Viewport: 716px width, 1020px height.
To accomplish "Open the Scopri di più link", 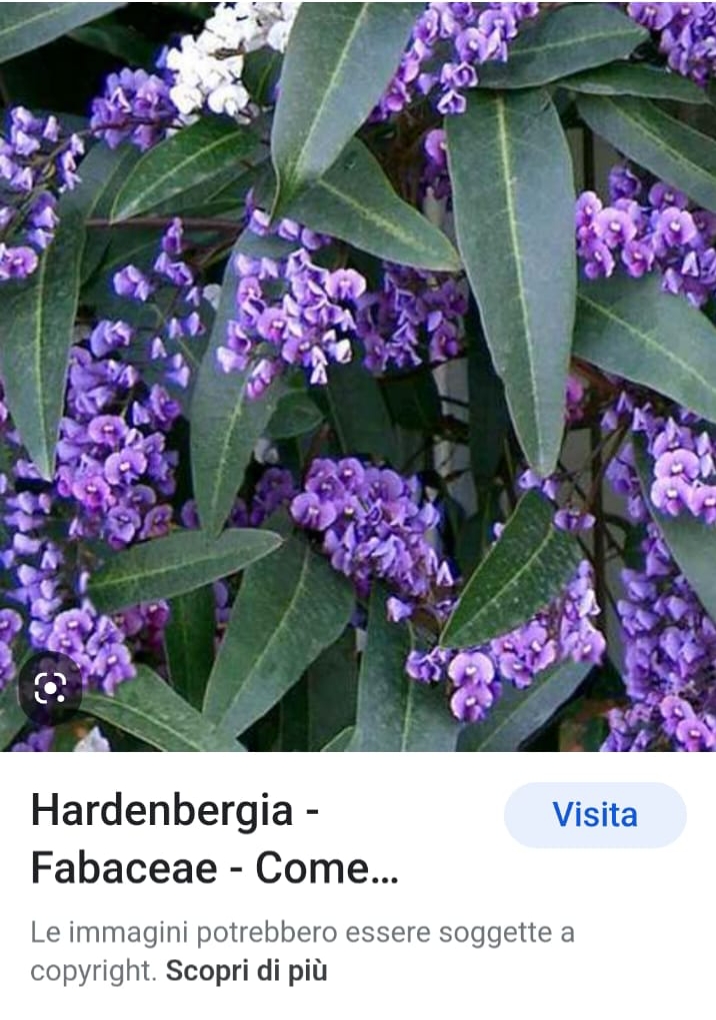I will (247, 970).
